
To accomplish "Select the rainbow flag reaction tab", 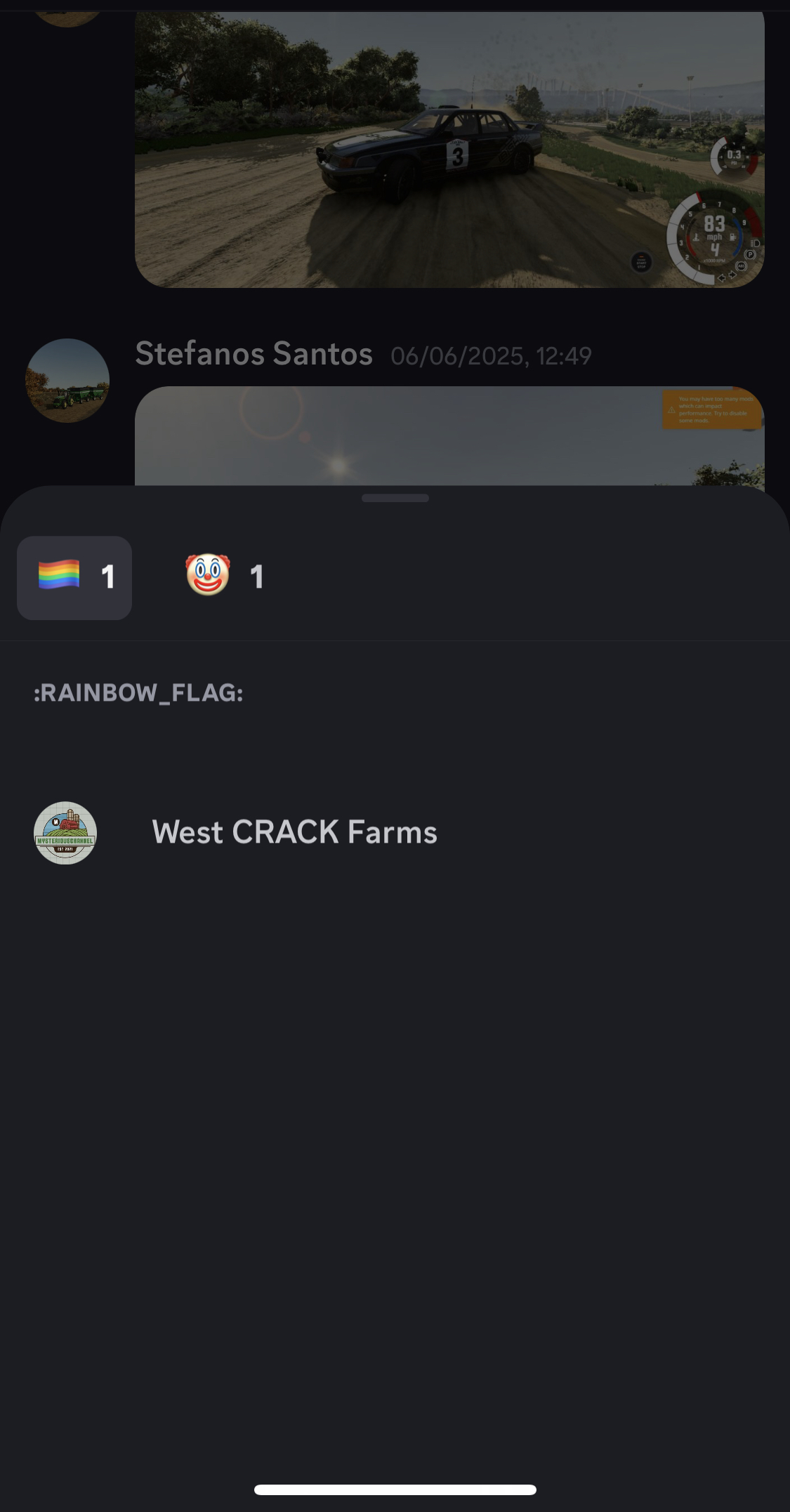I will pos(74,577).
